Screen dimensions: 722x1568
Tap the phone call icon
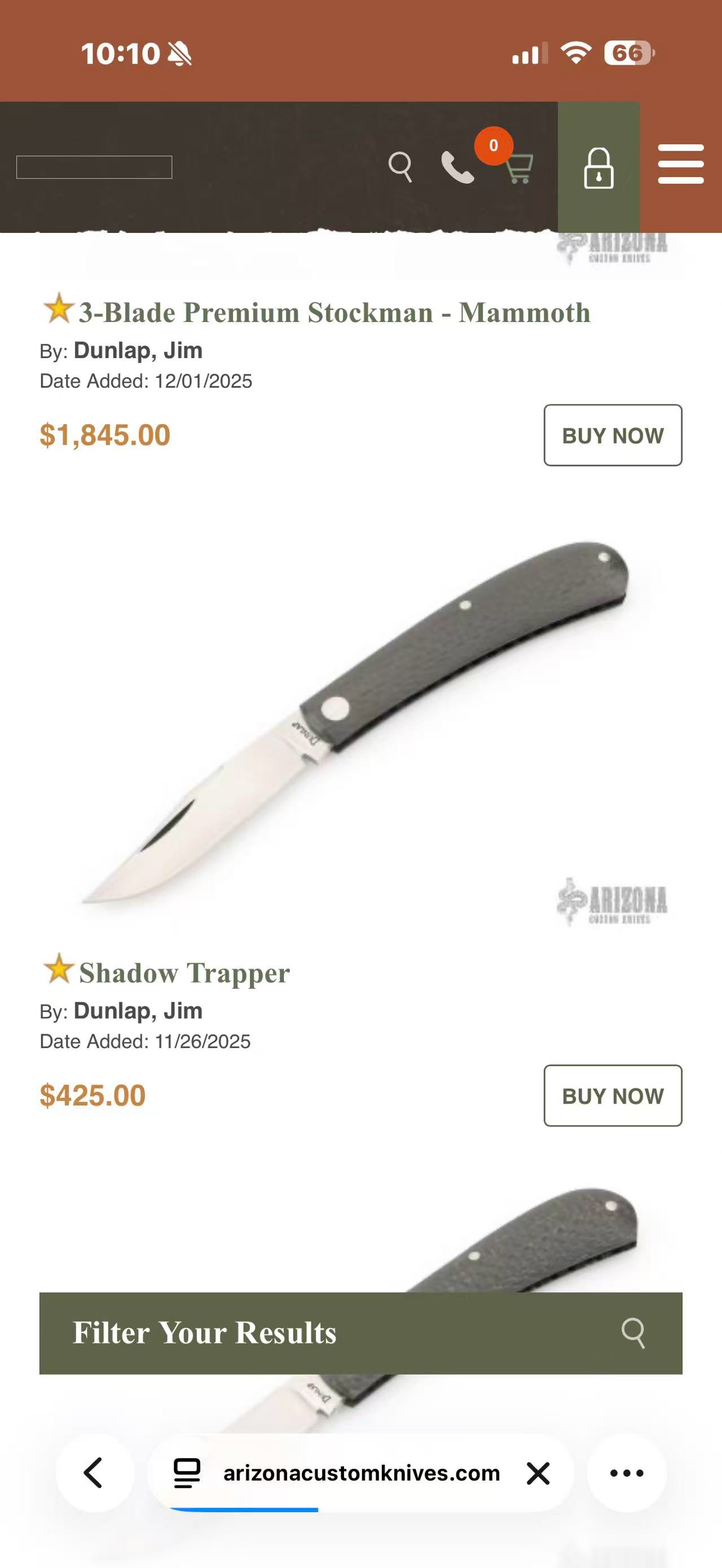(457, 167)
